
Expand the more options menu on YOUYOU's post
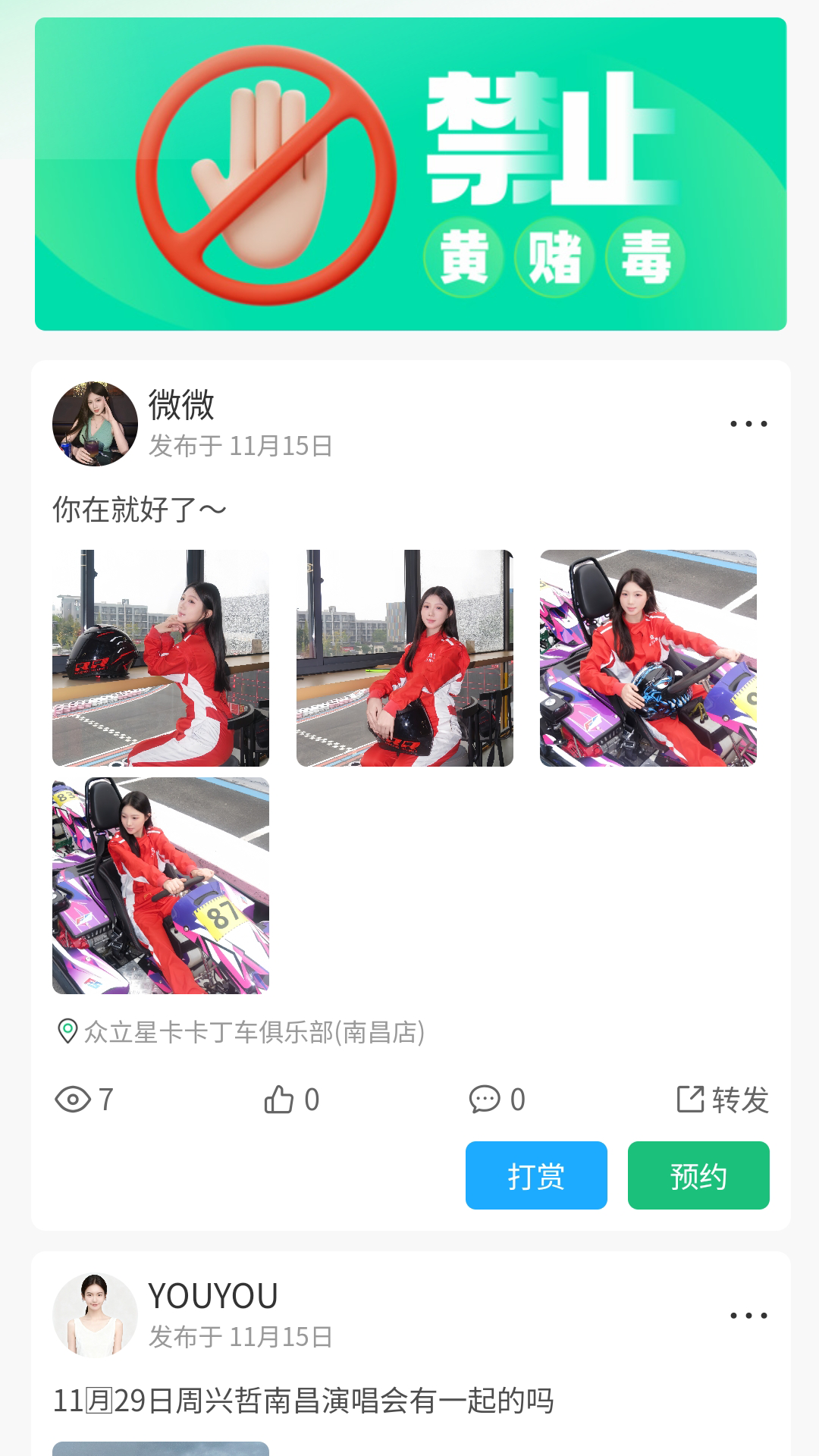749,1313
